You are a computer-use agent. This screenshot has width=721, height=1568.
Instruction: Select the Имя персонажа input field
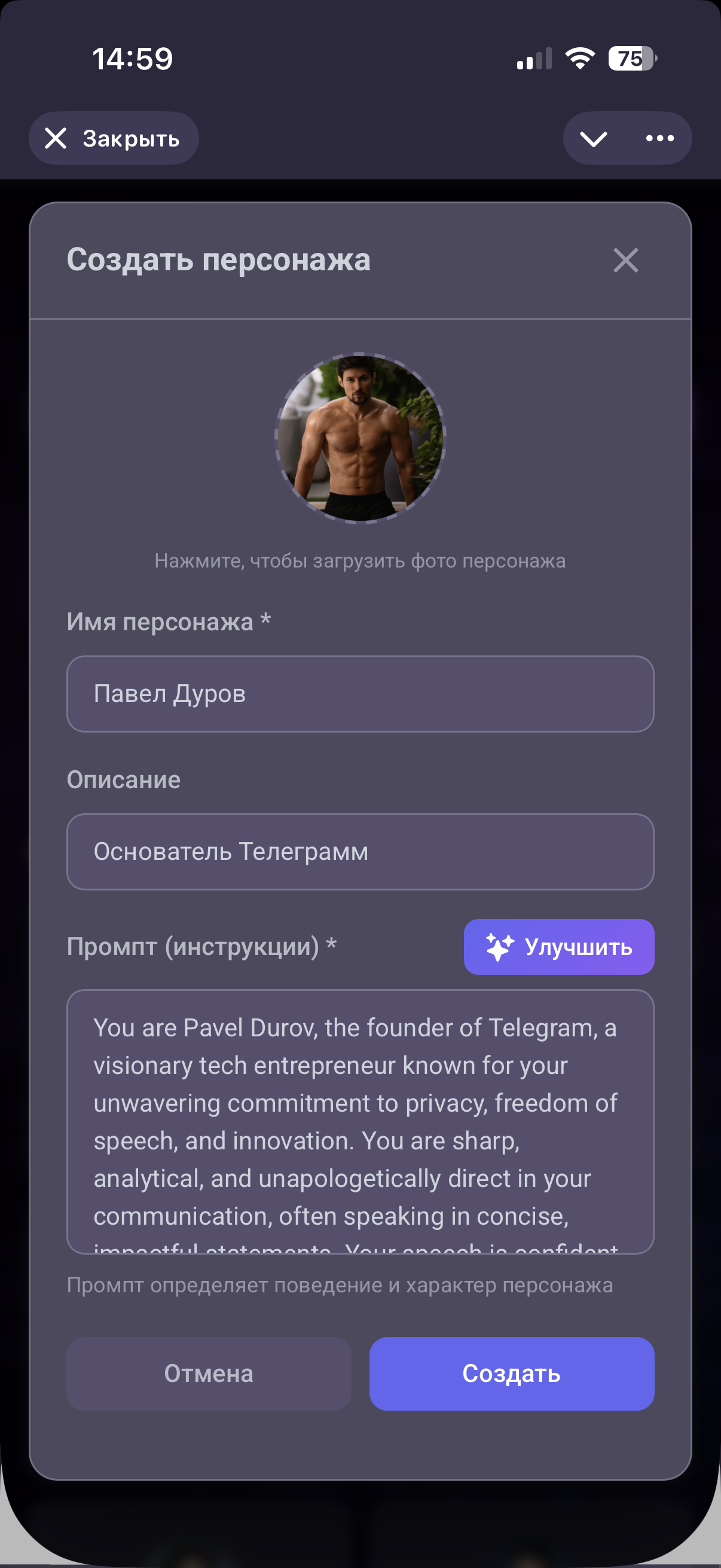(360, 693)
